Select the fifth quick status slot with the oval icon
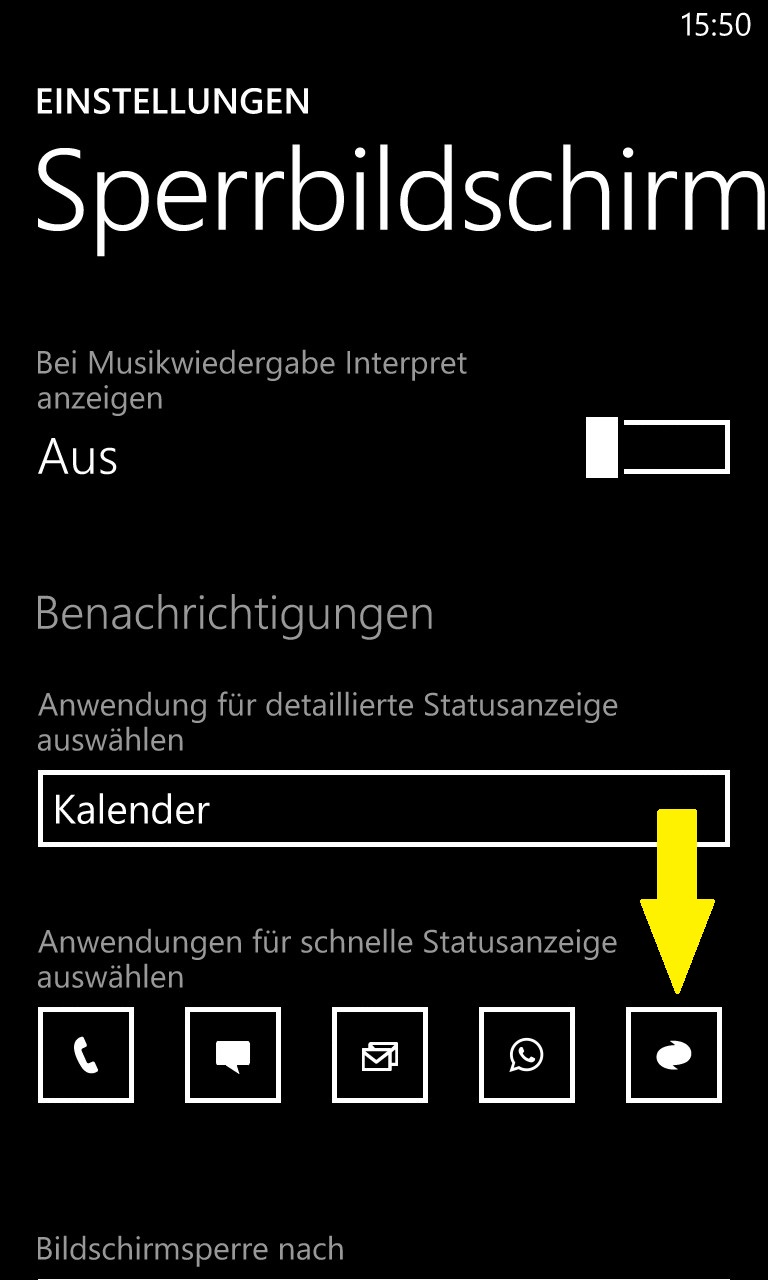 (674, 1055)
